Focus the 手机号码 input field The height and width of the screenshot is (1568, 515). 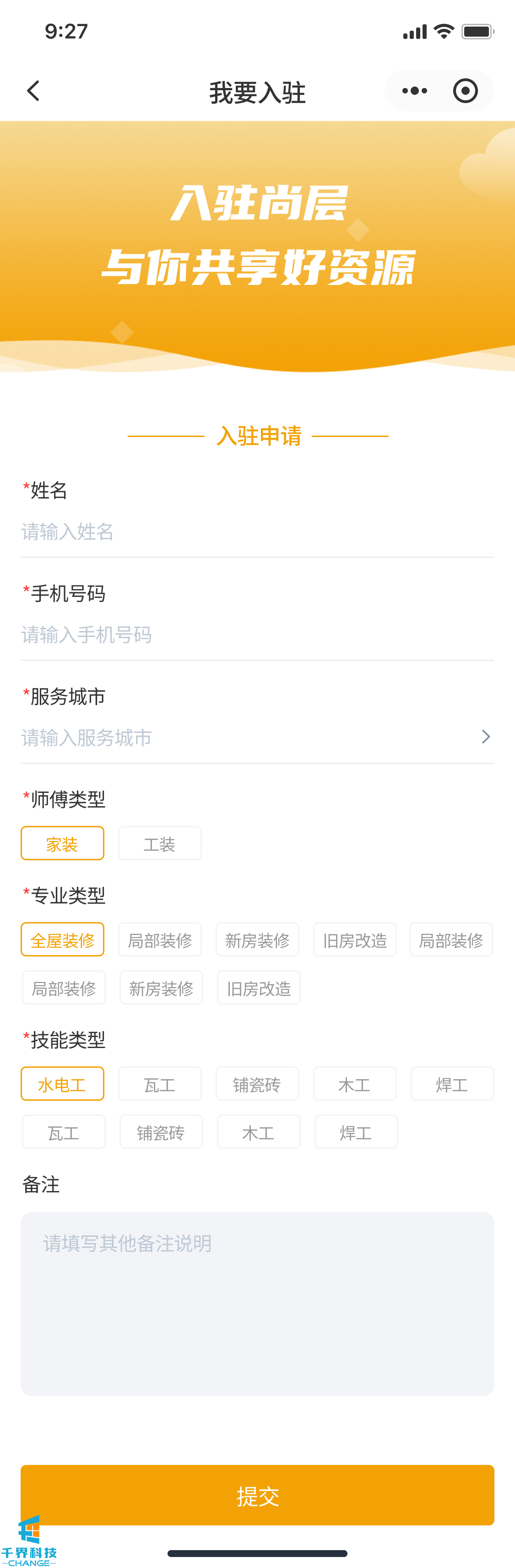pyautogui.click(x=257, y=635)
